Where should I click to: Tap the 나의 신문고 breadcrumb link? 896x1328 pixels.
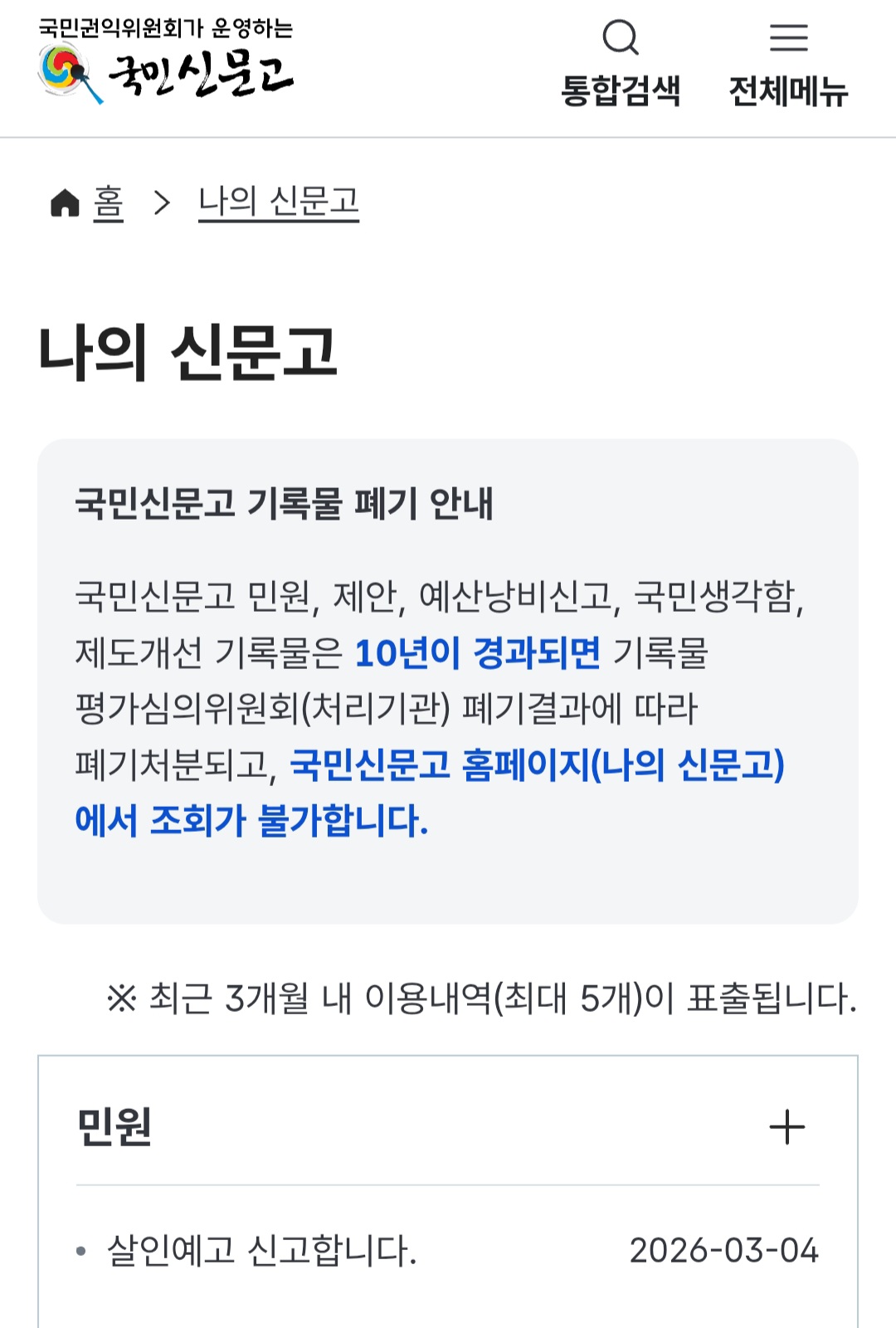(x=278, y=203)
